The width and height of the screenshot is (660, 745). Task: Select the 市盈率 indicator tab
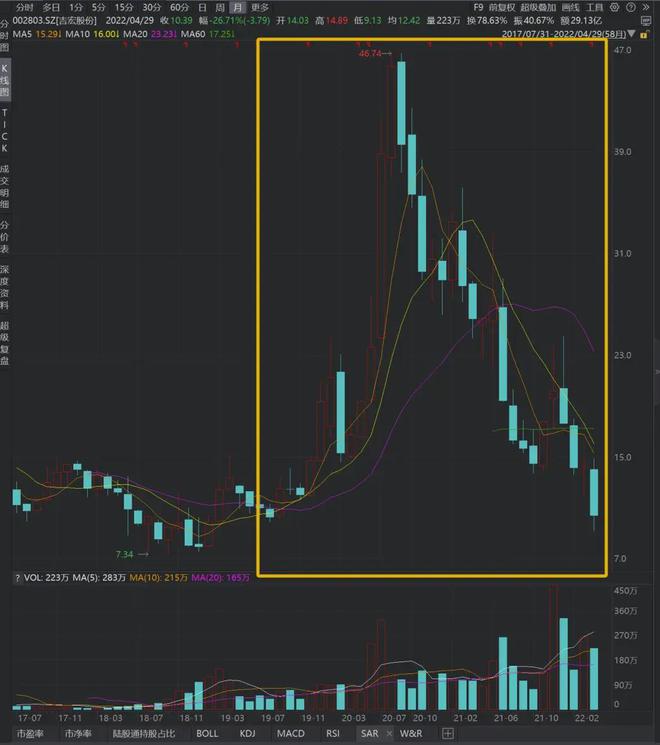tap(30, 734)
